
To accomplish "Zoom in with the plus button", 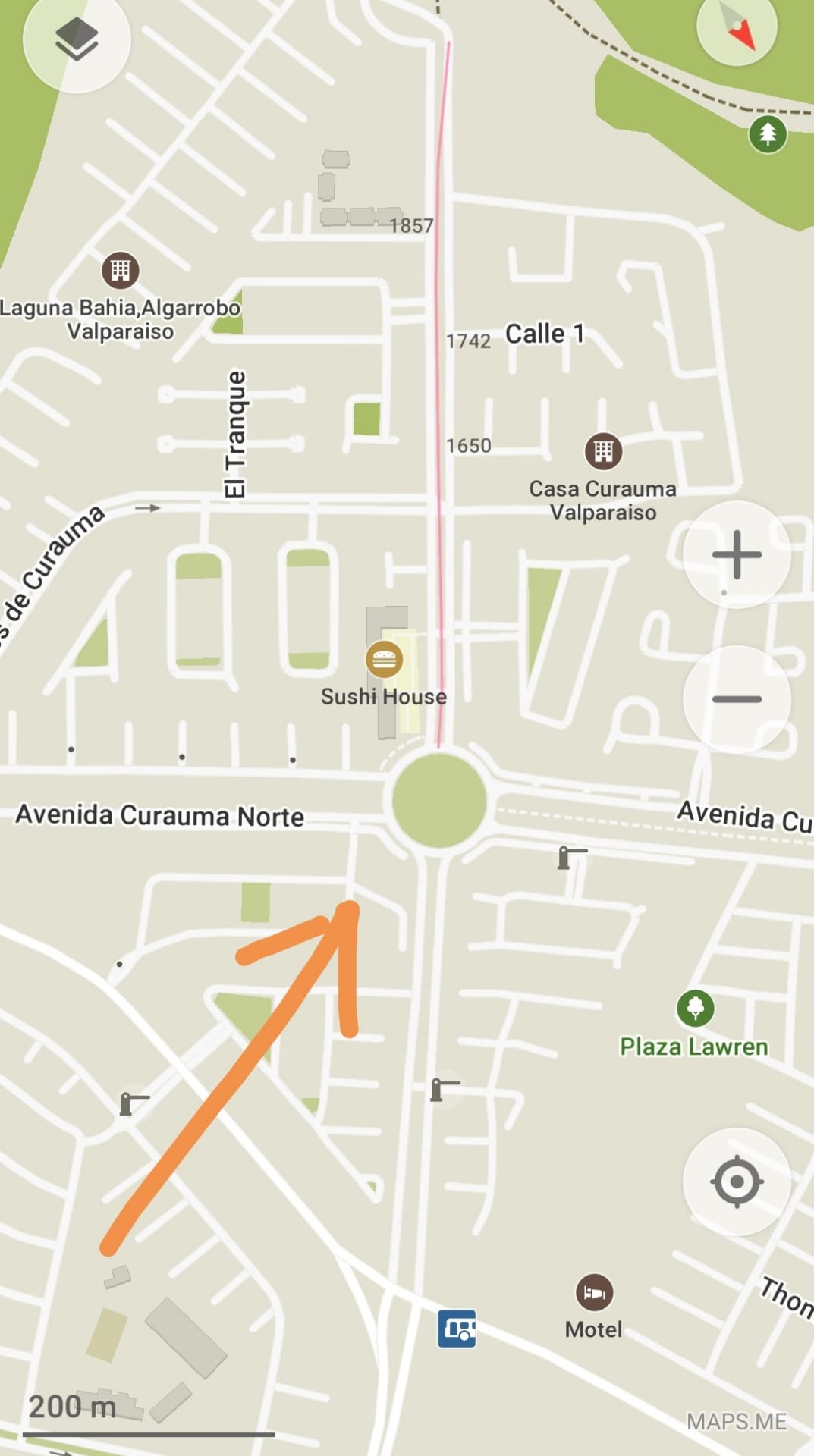I will tap(737, 554).
